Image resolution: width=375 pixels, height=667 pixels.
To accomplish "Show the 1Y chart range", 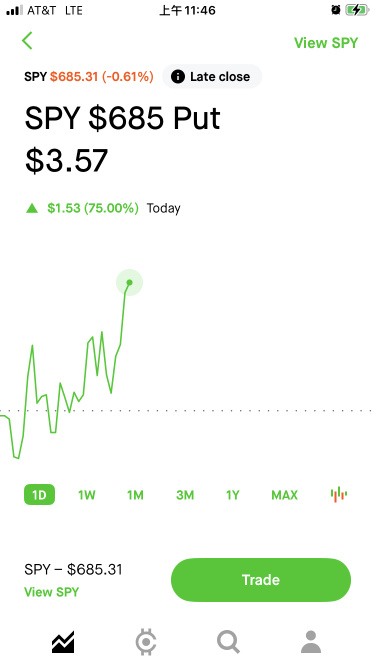I will pyautogui.click(x=233, y=495).
